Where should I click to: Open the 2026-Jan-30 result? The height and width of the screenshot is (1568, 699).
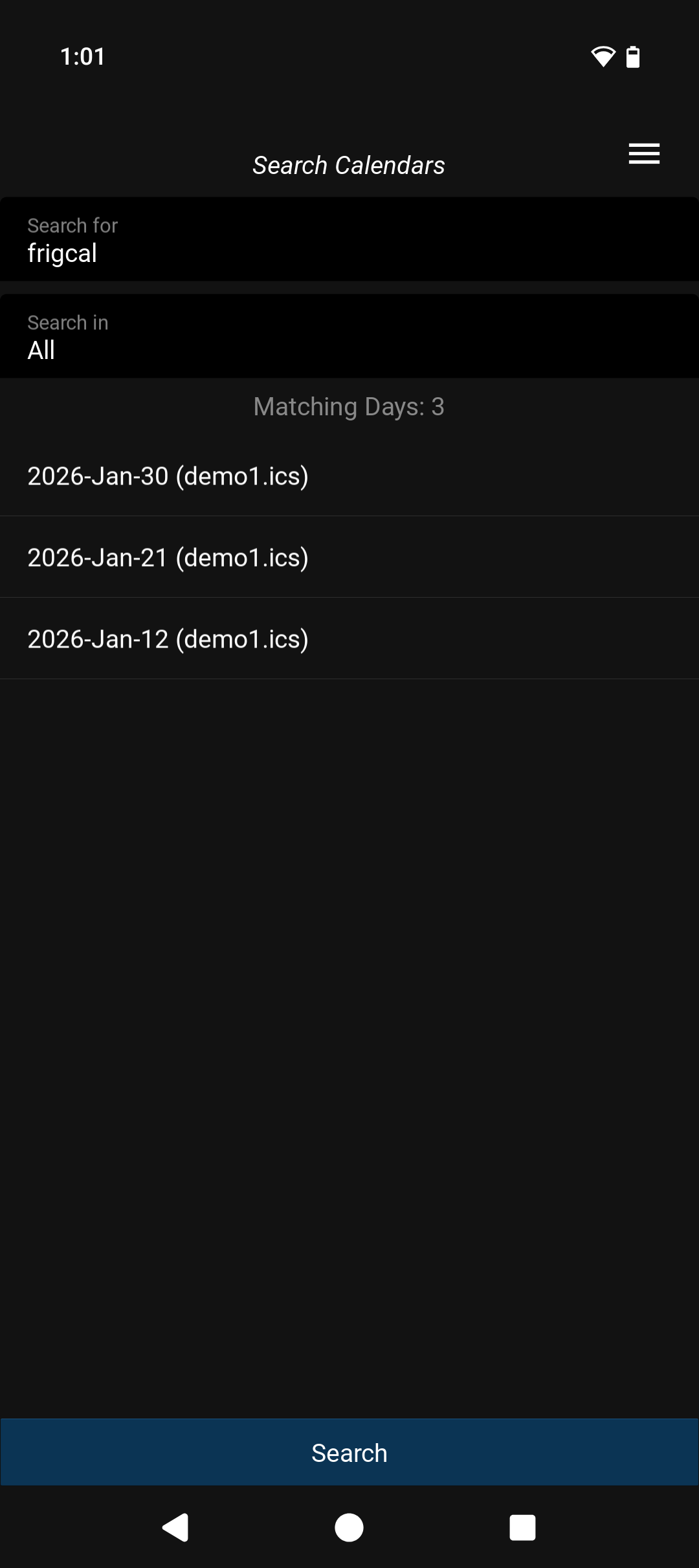pyautogui.click(x=349, y=476)
